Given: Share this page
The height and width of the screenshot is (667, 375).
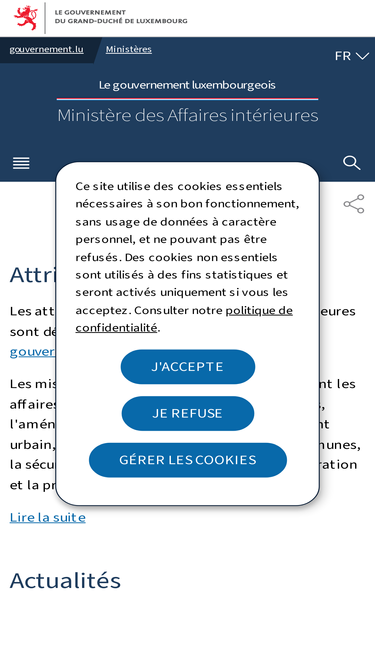Looking at the screenshot, I should point(354,204).
